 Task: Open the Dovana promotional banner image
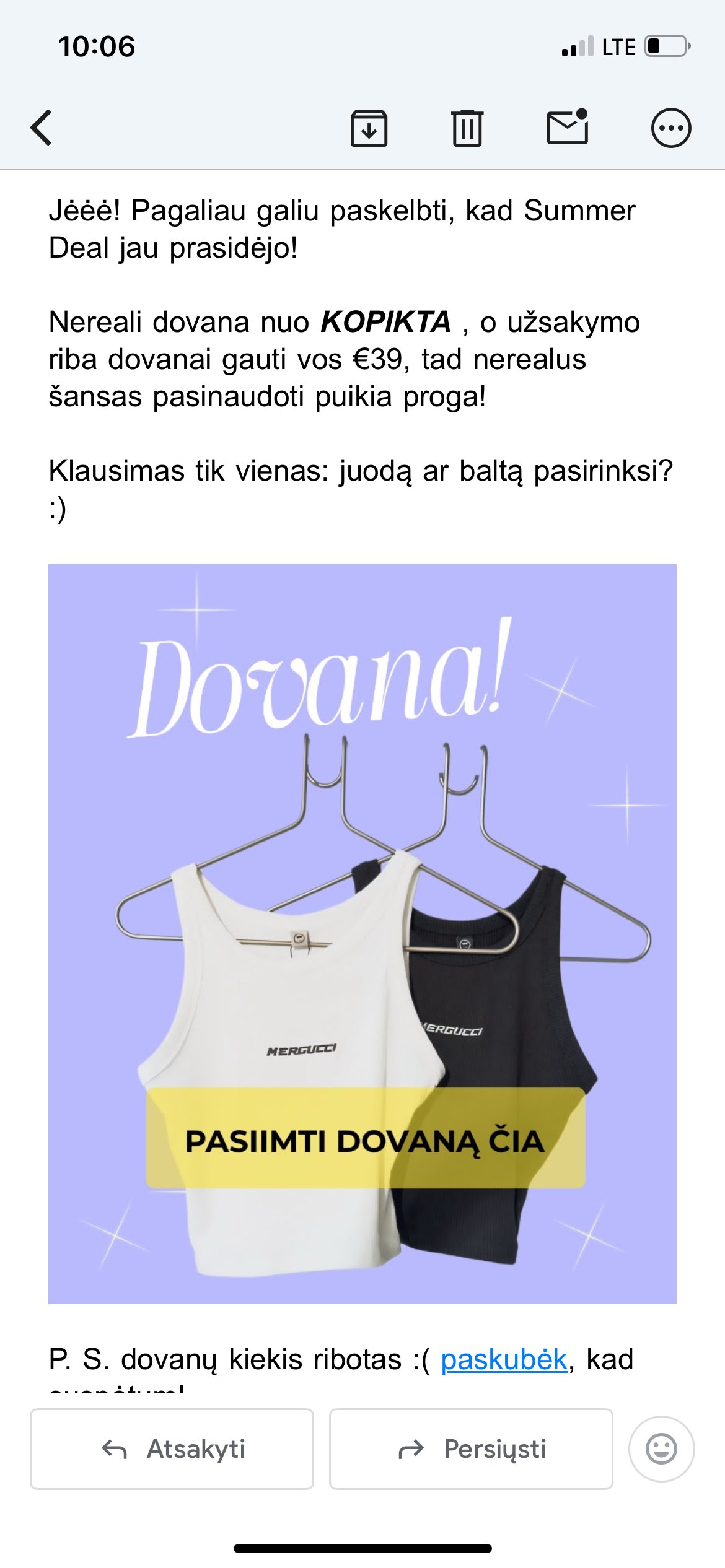[362, 934]
